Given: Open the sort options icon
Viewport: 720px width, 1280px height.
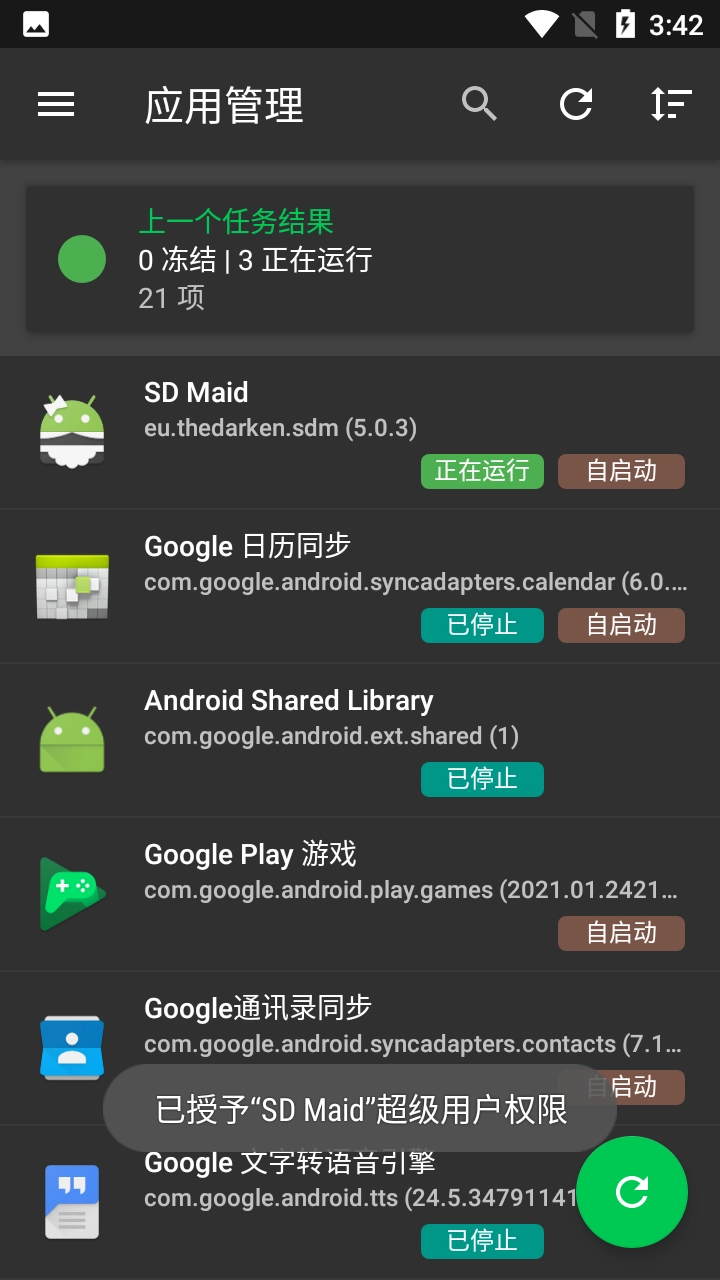Looking at the screenshot, I should tap(671, 103).
